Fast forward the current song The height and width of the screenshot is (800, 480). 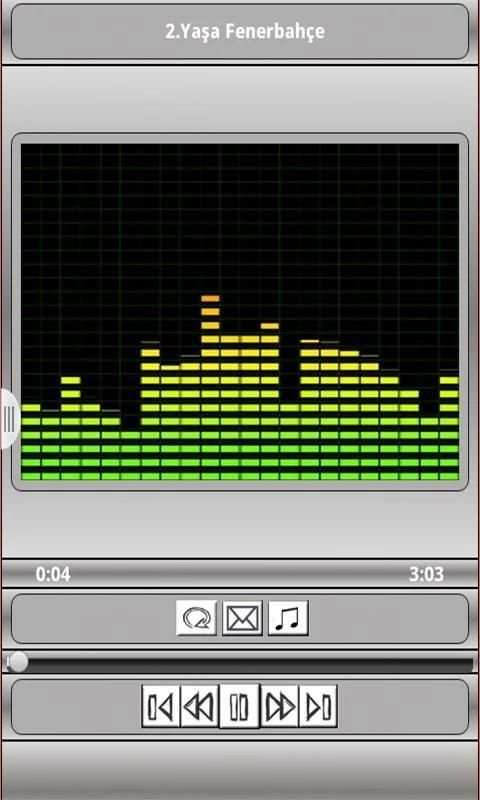[279, 707]
